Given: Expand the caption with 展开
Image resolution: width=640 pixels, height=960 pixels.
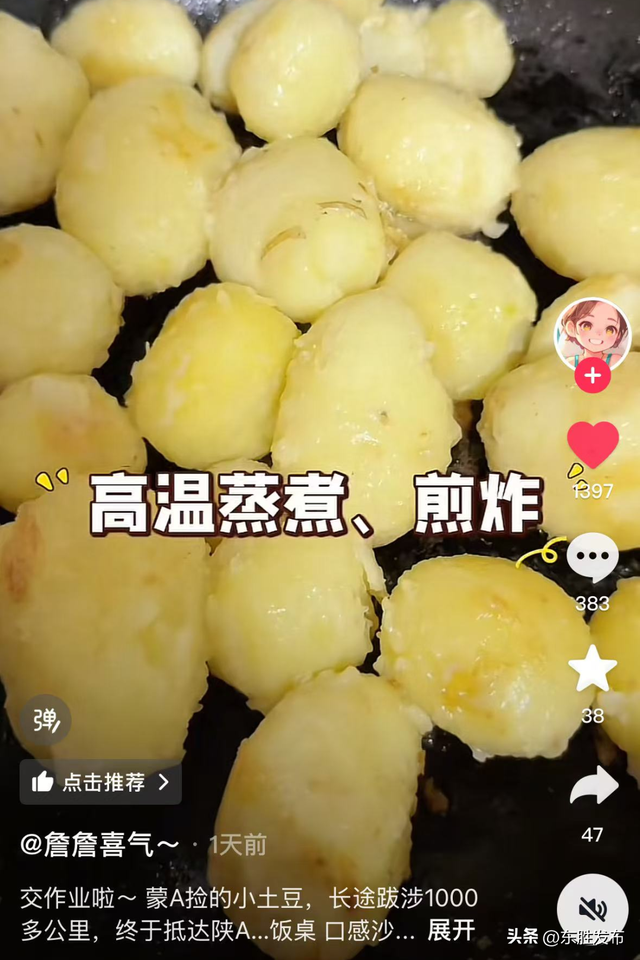Looking at the screenshot, I should 451,929.
